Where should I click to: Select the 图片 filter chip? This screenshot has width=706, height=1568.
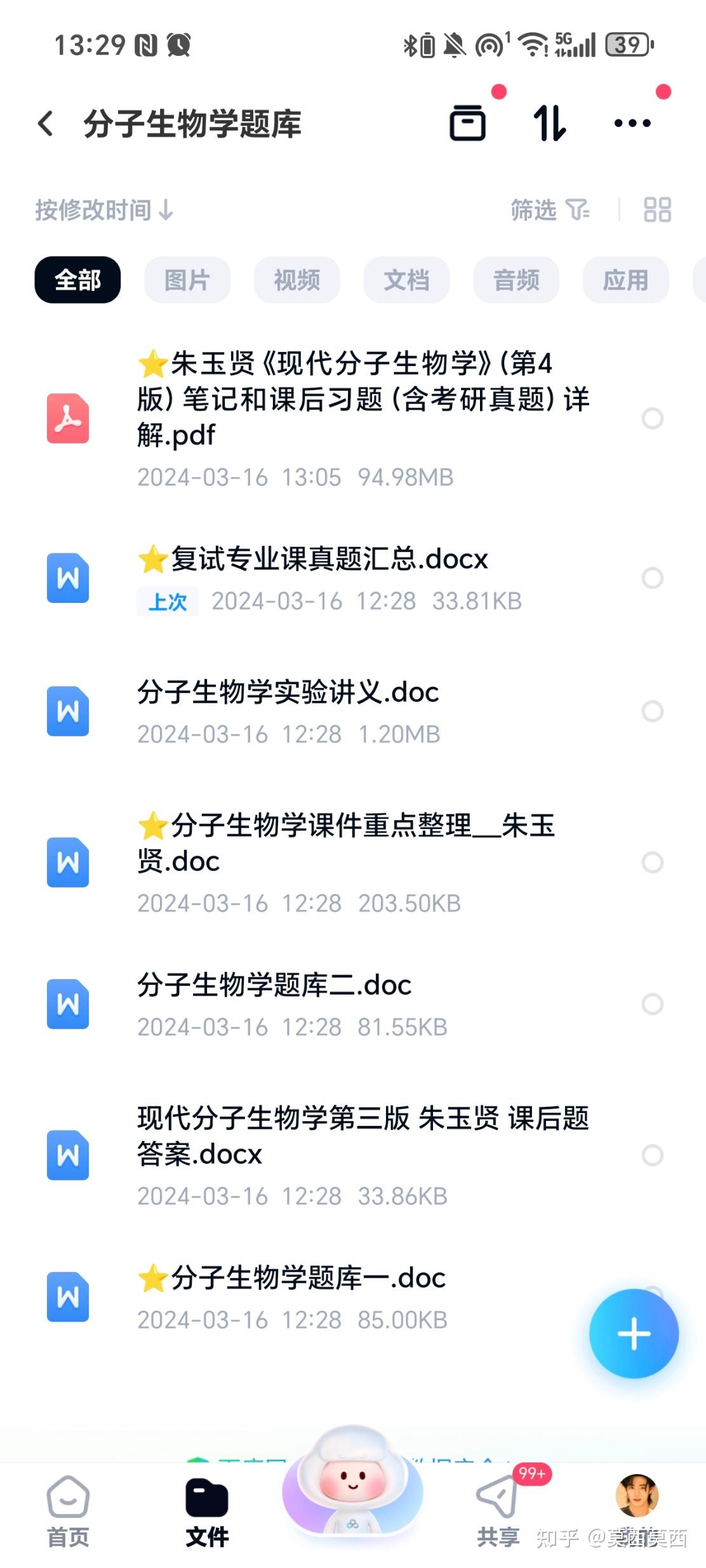click(187, 280)
